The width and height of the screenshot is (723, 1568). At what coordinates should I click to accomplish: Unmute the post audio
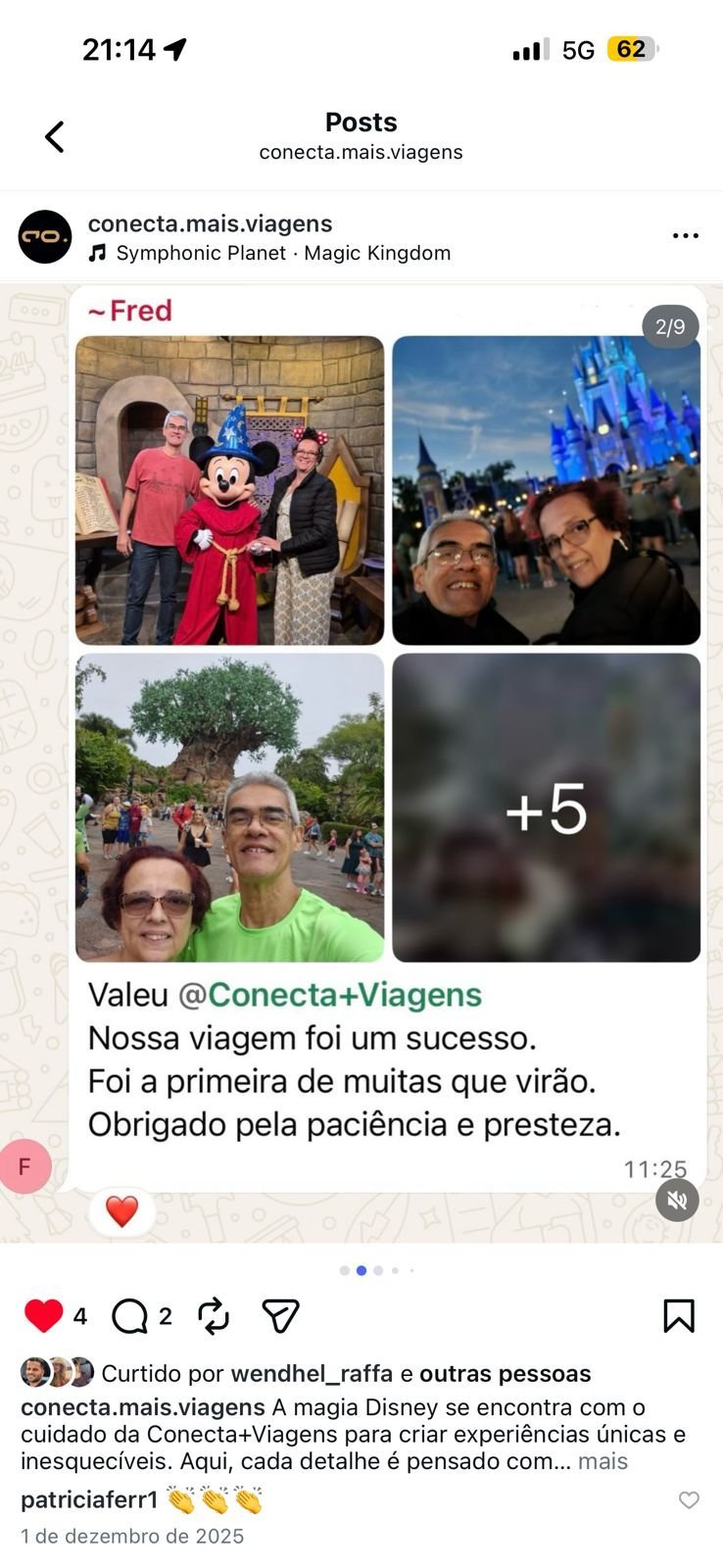coord(677,1200)
